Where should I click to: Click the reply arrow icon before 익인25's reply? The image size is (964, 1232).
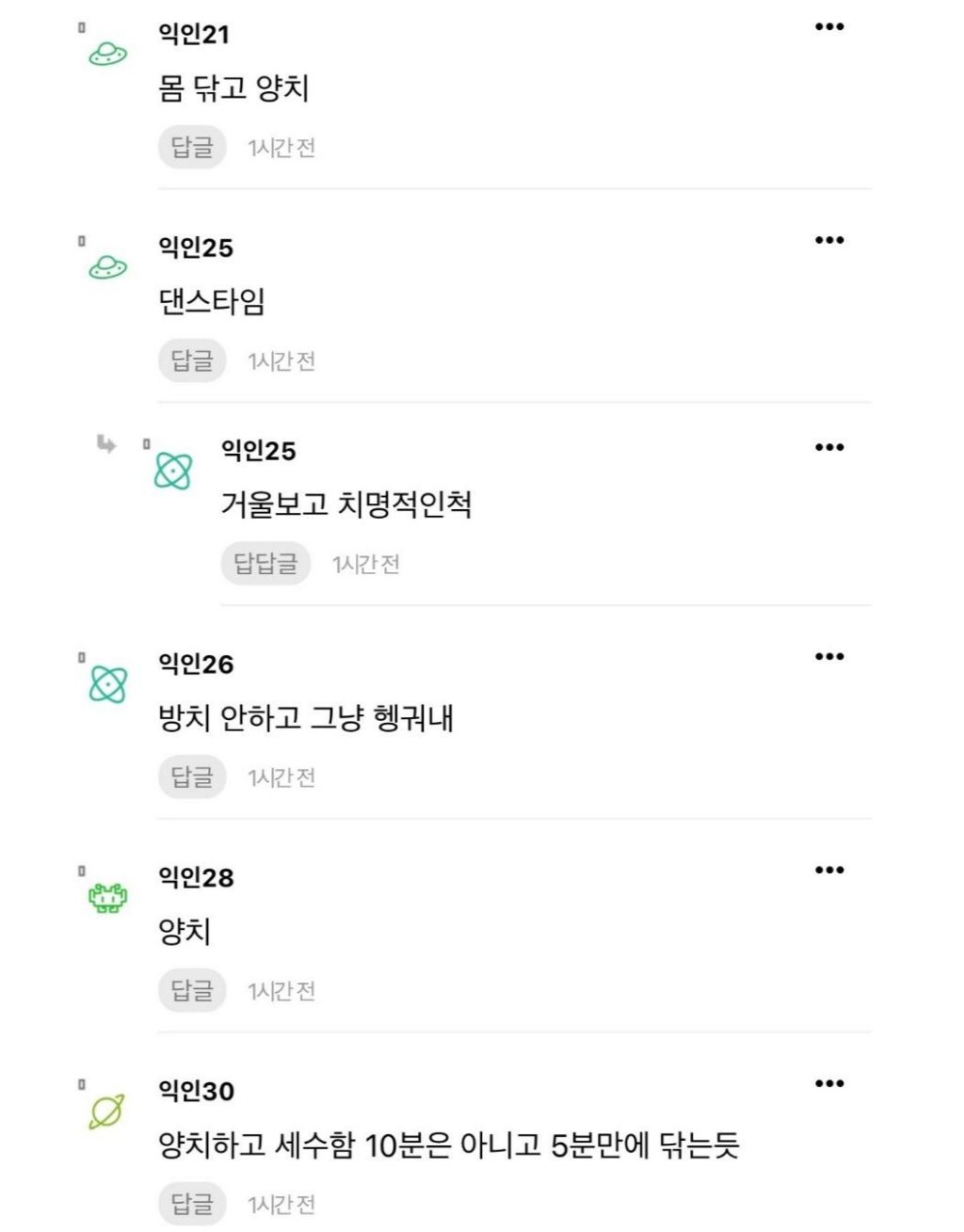(108, 444)
